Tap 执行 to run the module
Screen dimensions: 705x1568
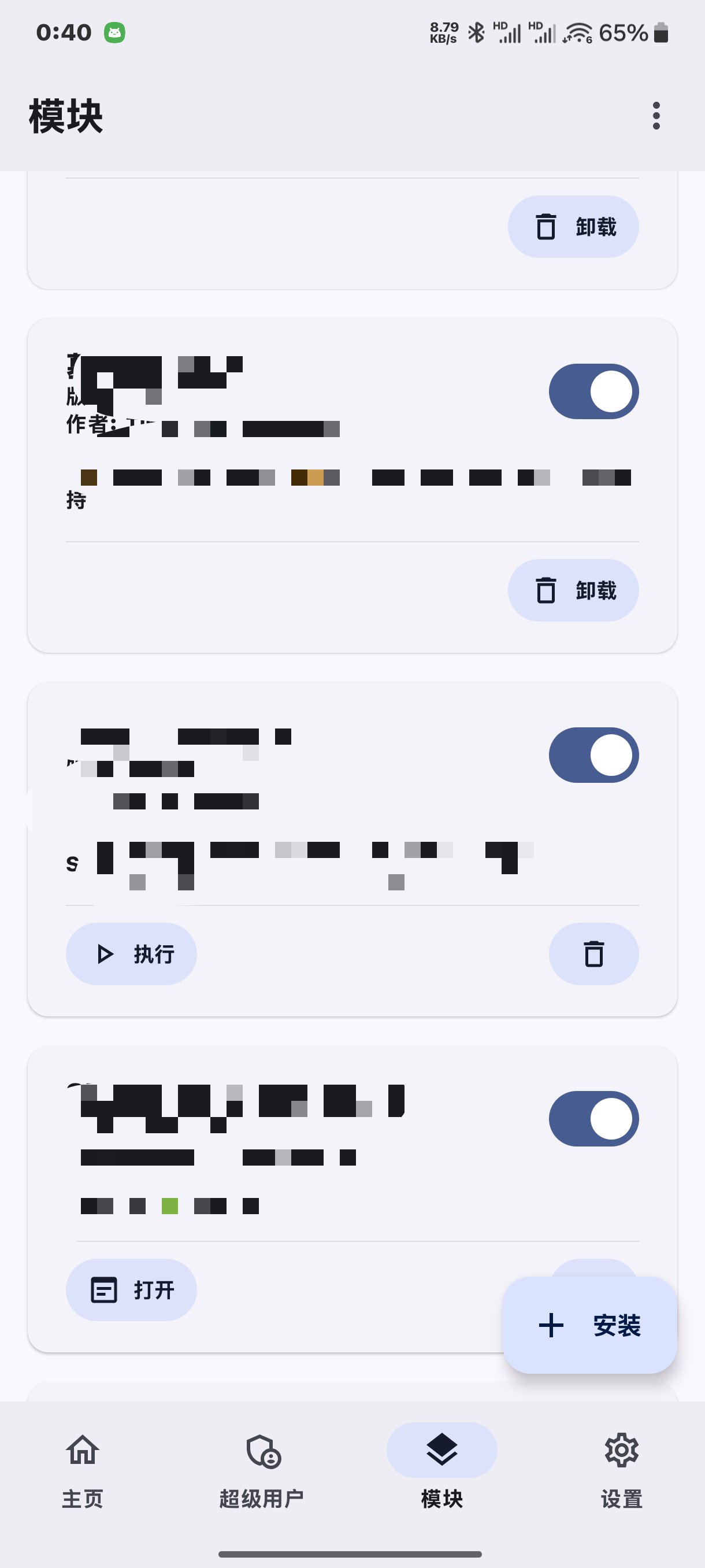pyautogui.click(x=131, y=954)
